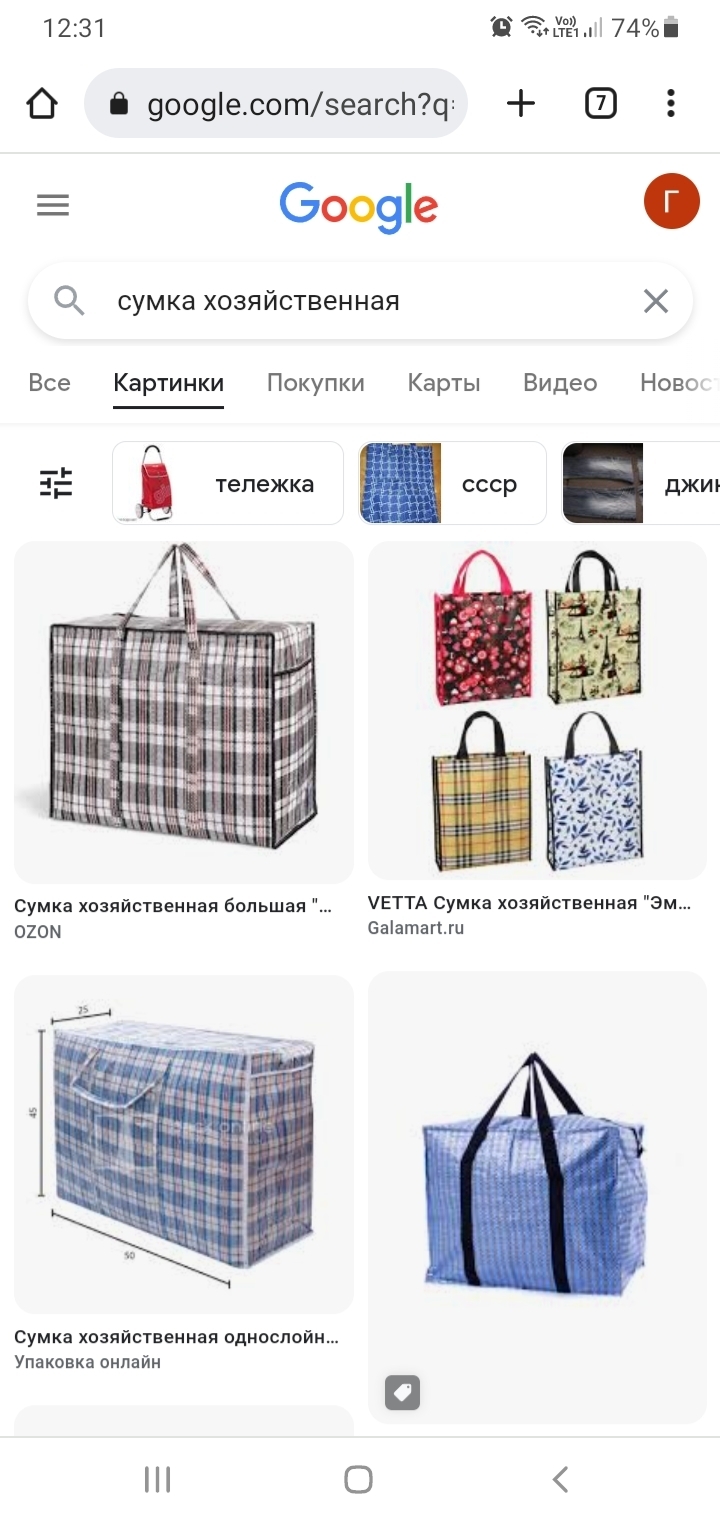The image size is (720, 1520).
Task: Open a new browser tab
Action: (x=521, y=103)
